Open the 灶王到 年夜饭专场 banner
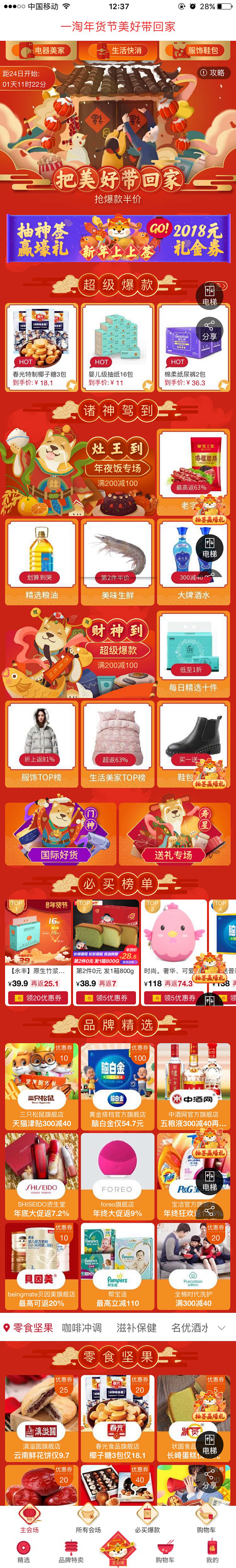236x1568 pixels. 78,471
